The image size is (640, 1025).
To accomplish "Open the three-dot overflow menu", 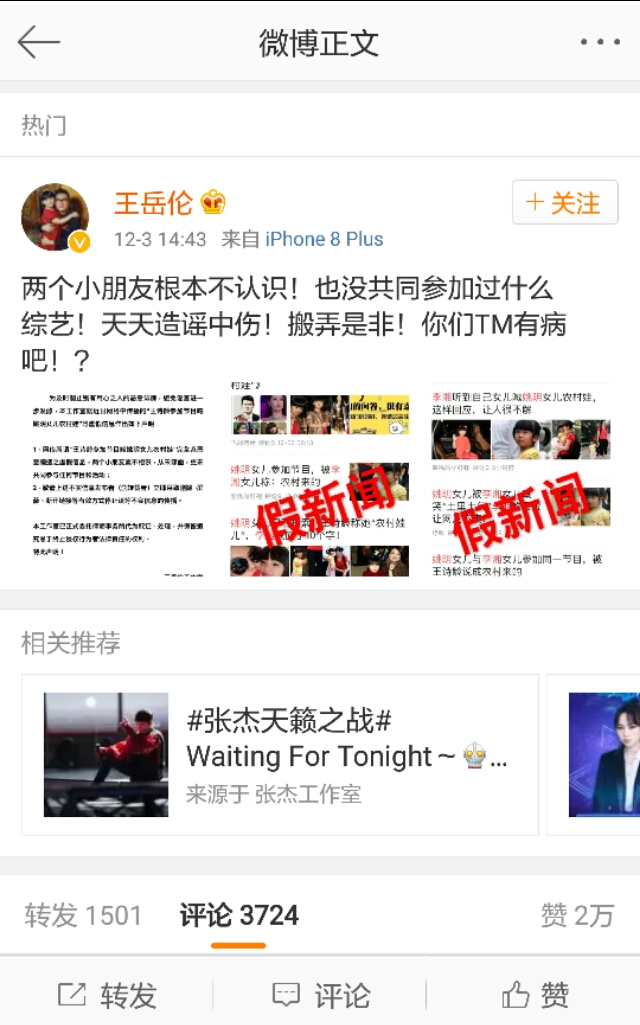I will [x=600, y=42].
